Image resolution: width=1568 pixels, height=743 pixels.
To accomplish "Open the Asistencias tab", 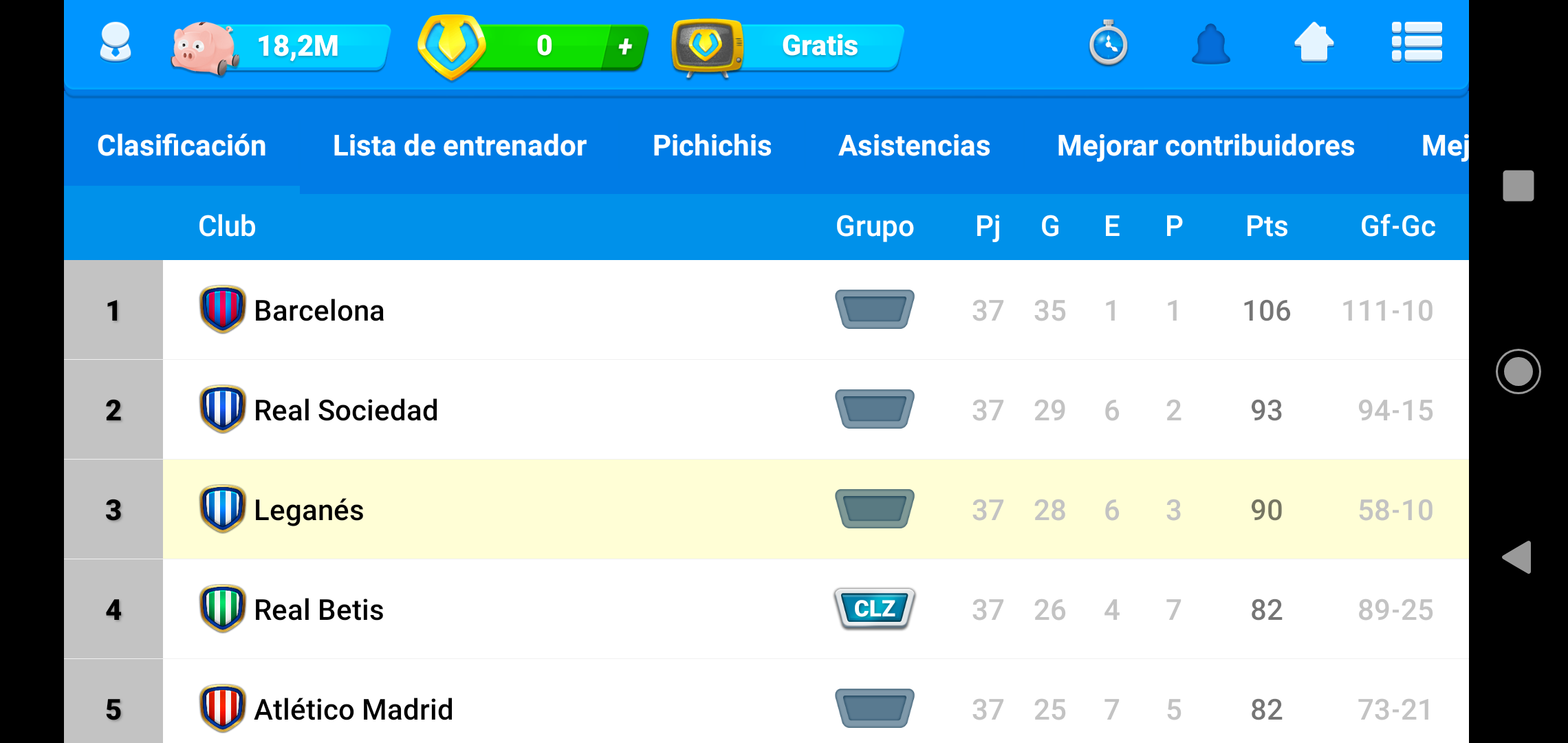I will [914, 146].
